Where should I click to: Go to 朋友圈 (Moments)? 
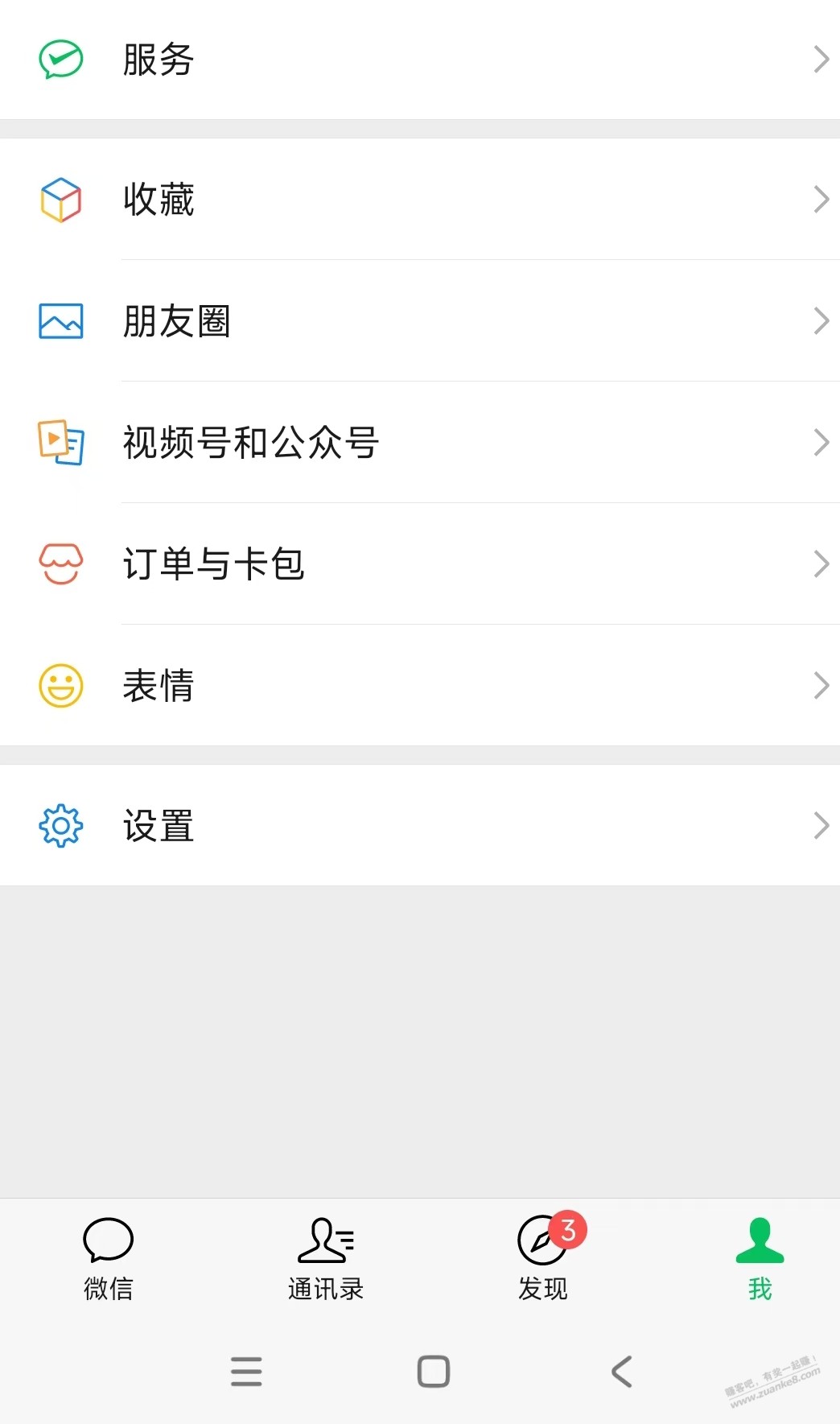coord(418,321)
